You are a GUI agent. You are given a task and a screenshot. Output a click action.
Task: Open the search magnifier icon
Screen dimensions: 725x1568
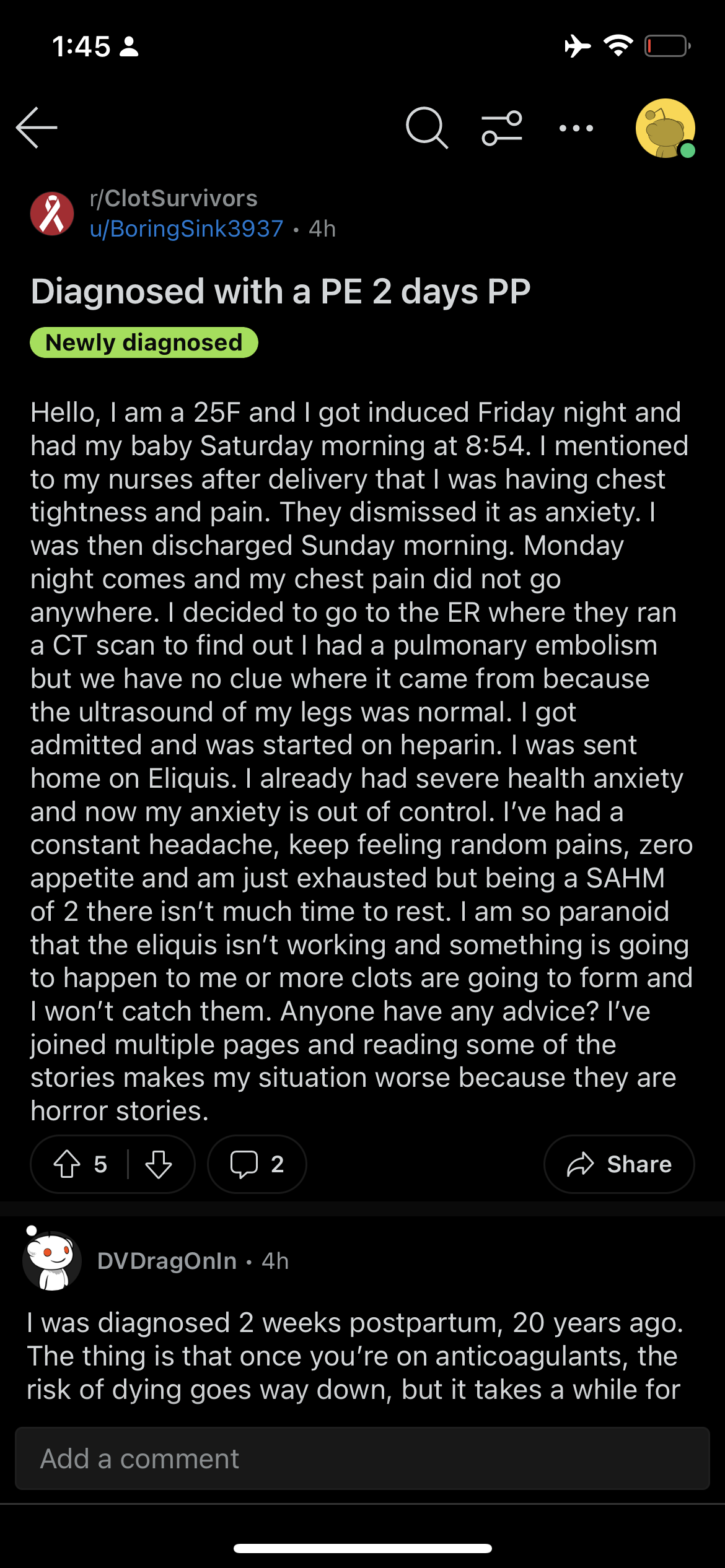(x=427, y=128)
